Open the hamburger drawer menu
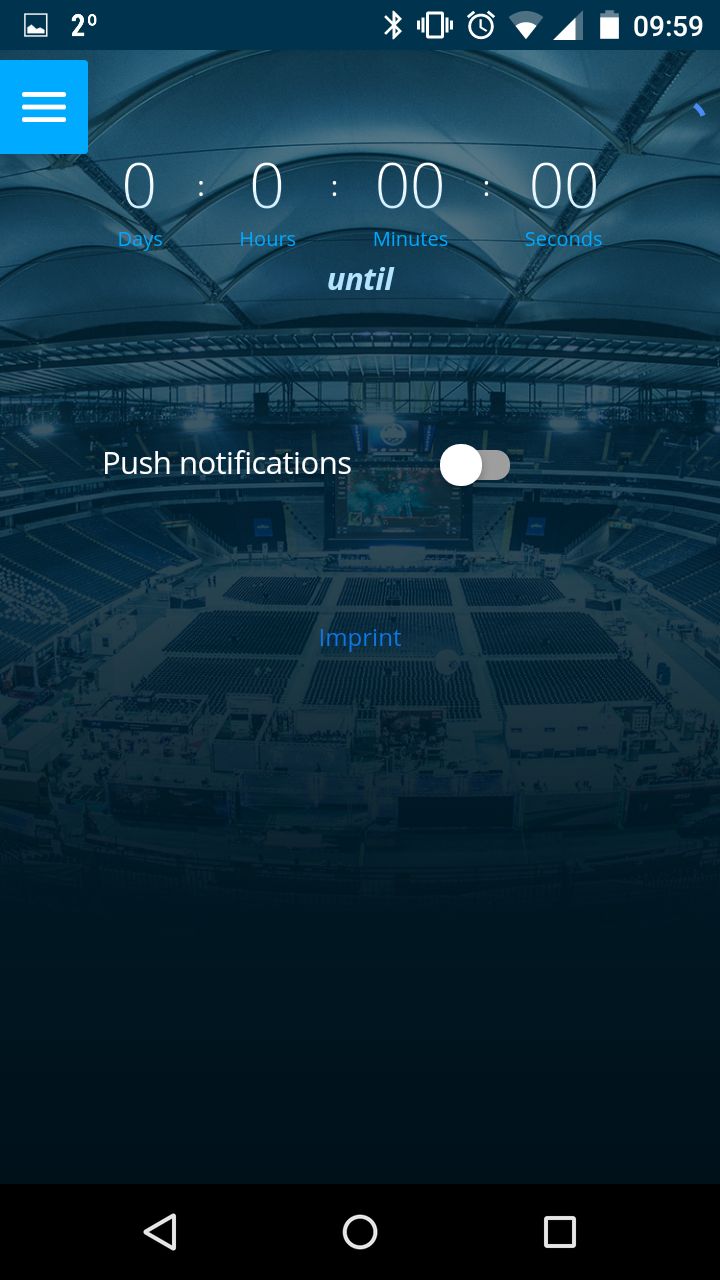Image resolution: width=720 pixels, height=1280 pixels. [x=44, y=107]
